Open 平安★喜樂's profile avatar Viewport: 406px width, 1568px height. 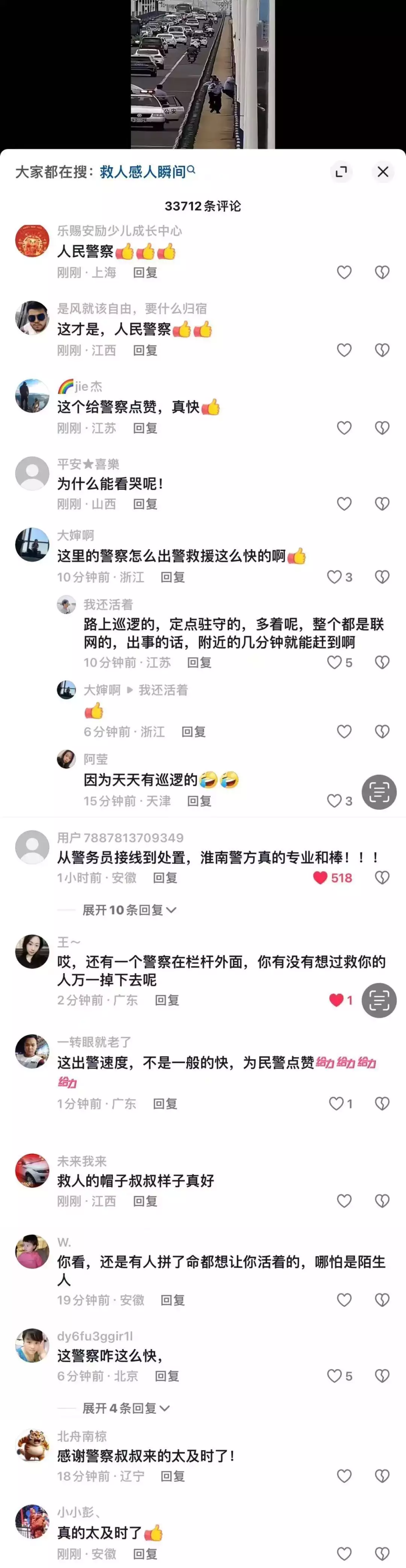32,473
